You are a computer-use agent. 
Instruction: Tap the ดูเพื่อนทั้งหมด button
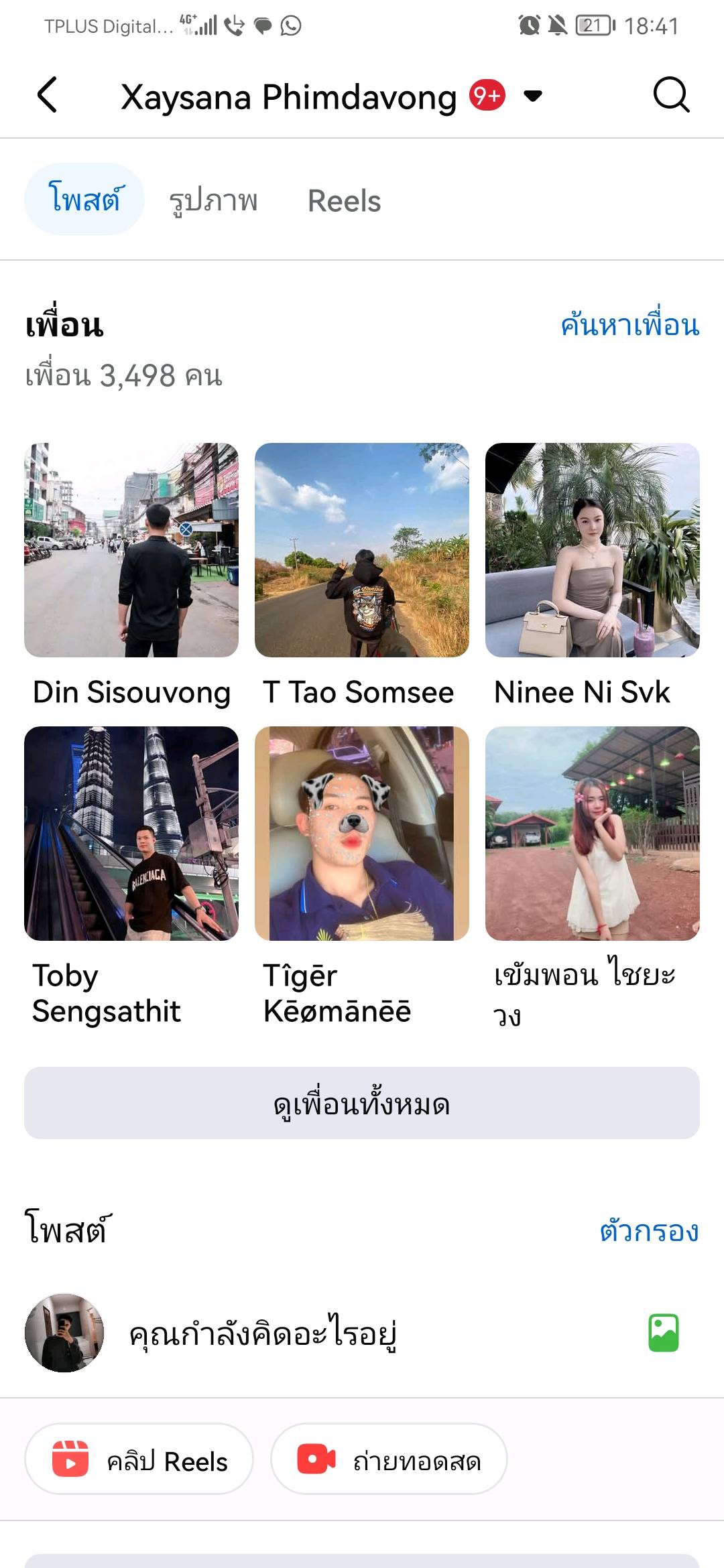pyautogui.click(x=362, y=1103)
